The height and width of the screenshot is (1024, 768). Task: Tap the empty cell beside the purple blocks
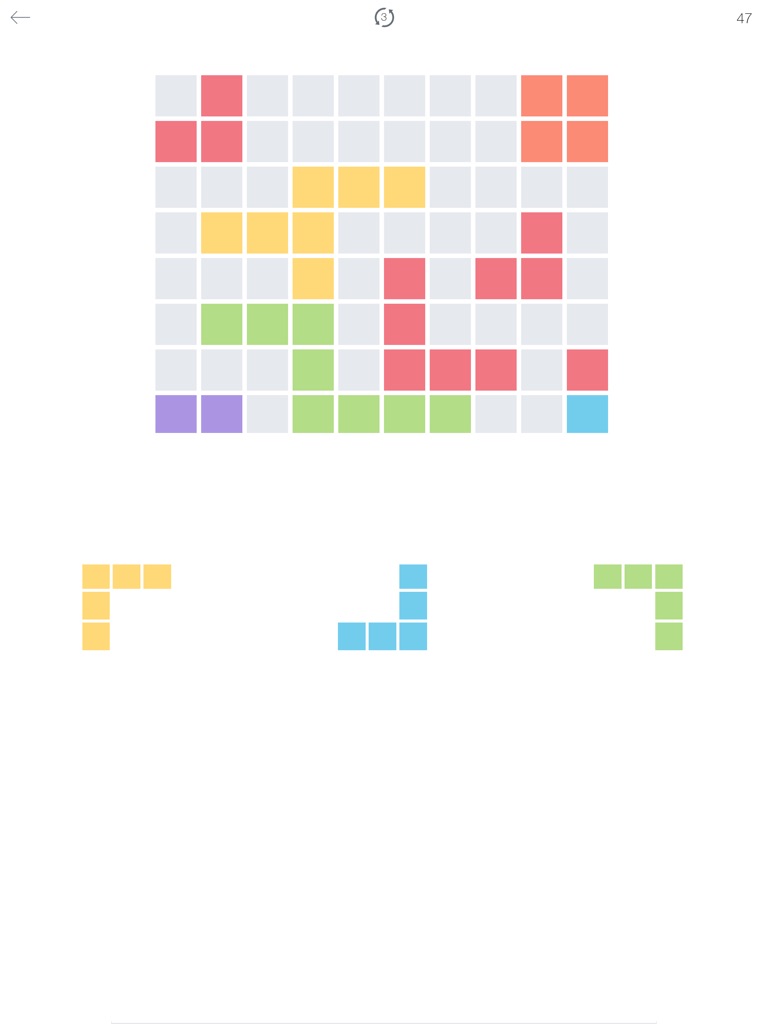point(268,414)
